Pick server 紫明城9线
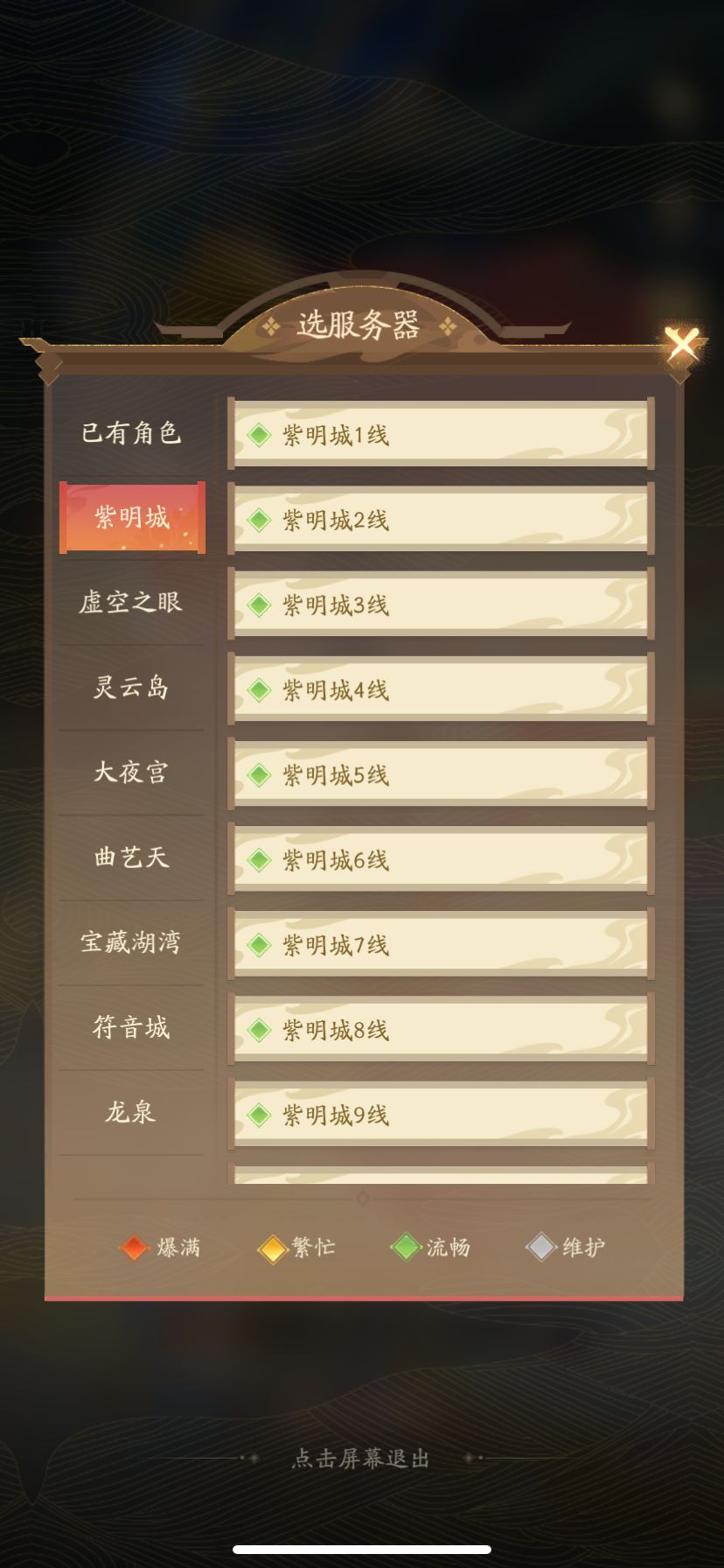Image resolution: width=724 pixels, height=1568 pixels. (x=441, y=1112)
